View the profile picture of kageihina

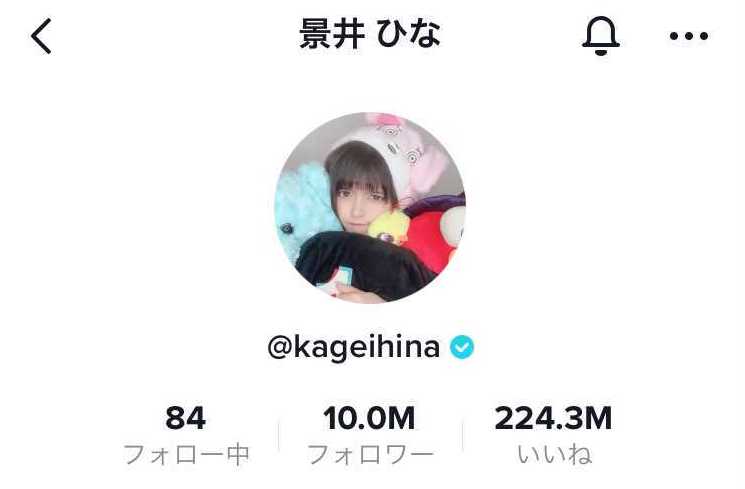click(370, 207)
